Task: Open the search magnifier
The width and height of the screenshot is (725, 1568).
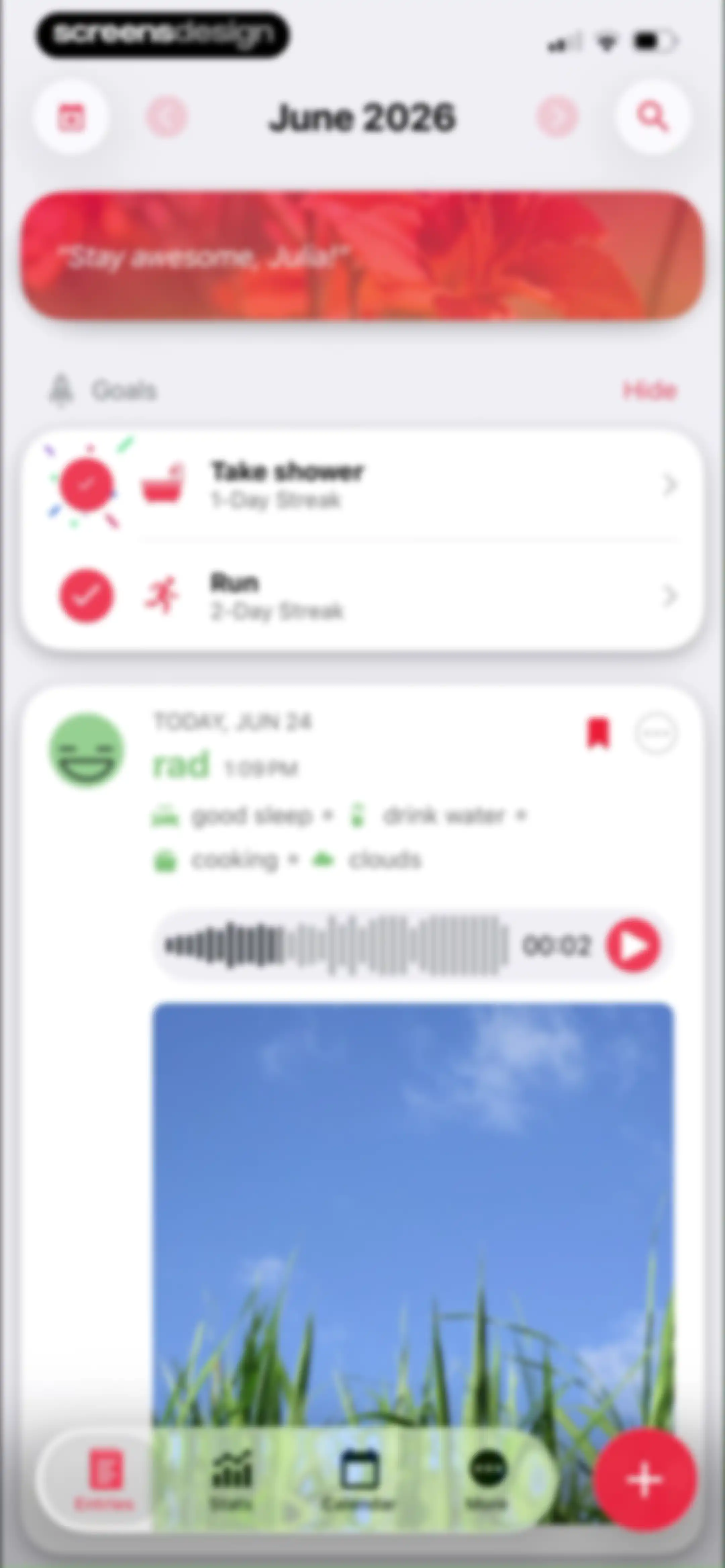Action: coord(652,117)
